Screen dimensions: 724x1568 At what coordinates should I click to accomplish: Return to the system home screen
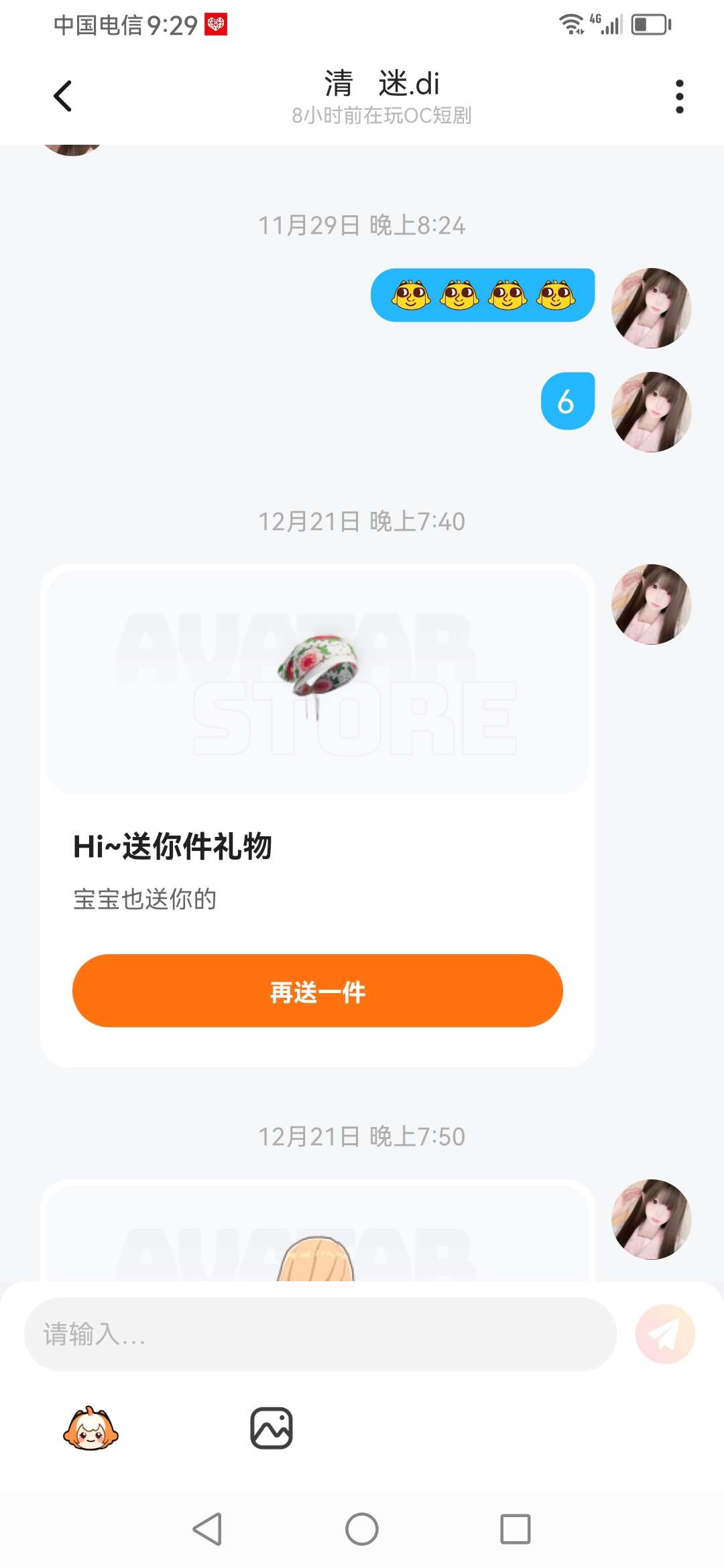tap(362, 1529)
